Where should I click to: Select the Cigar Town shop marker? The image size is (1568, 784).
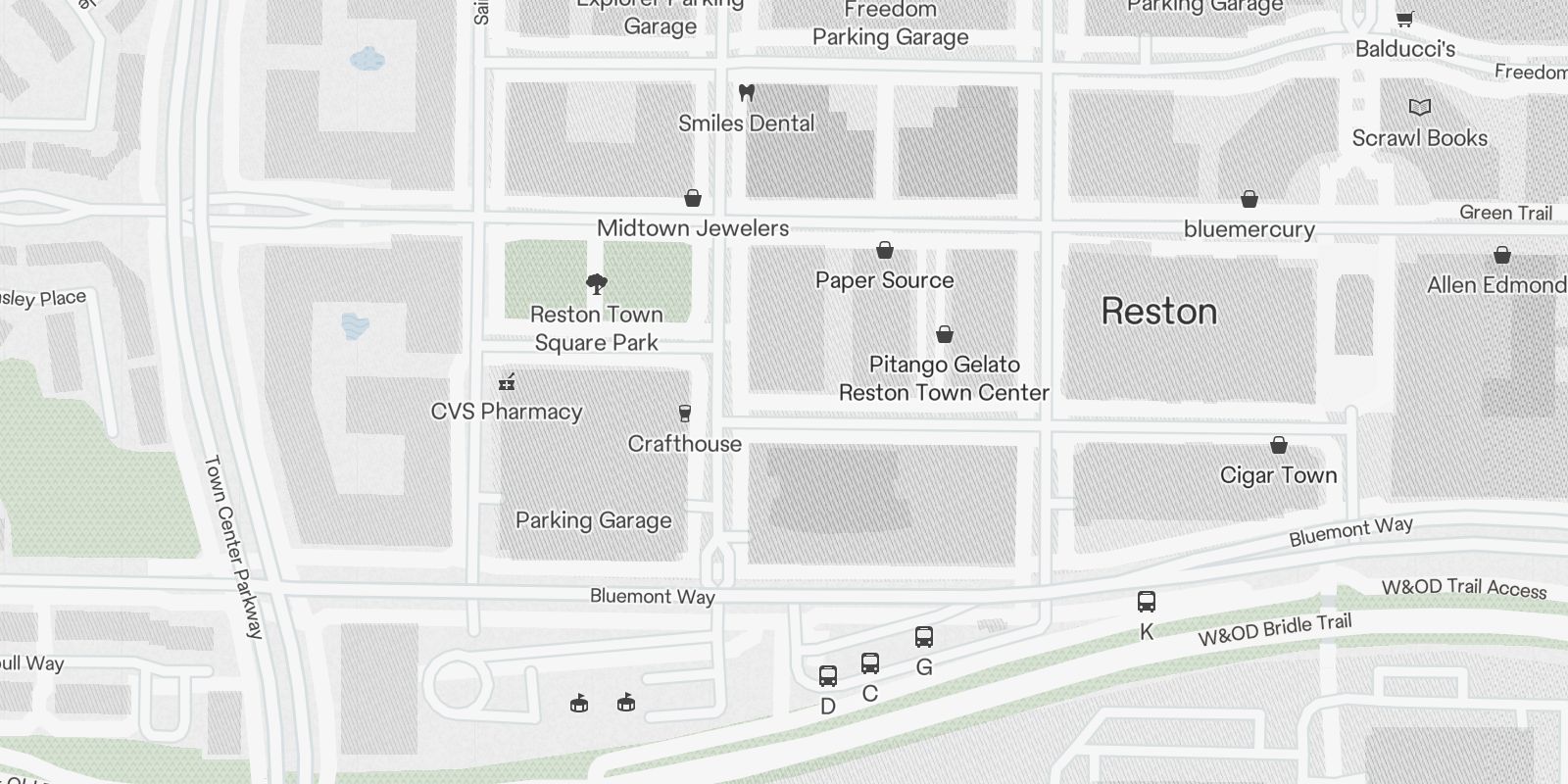click(1279, 446)
